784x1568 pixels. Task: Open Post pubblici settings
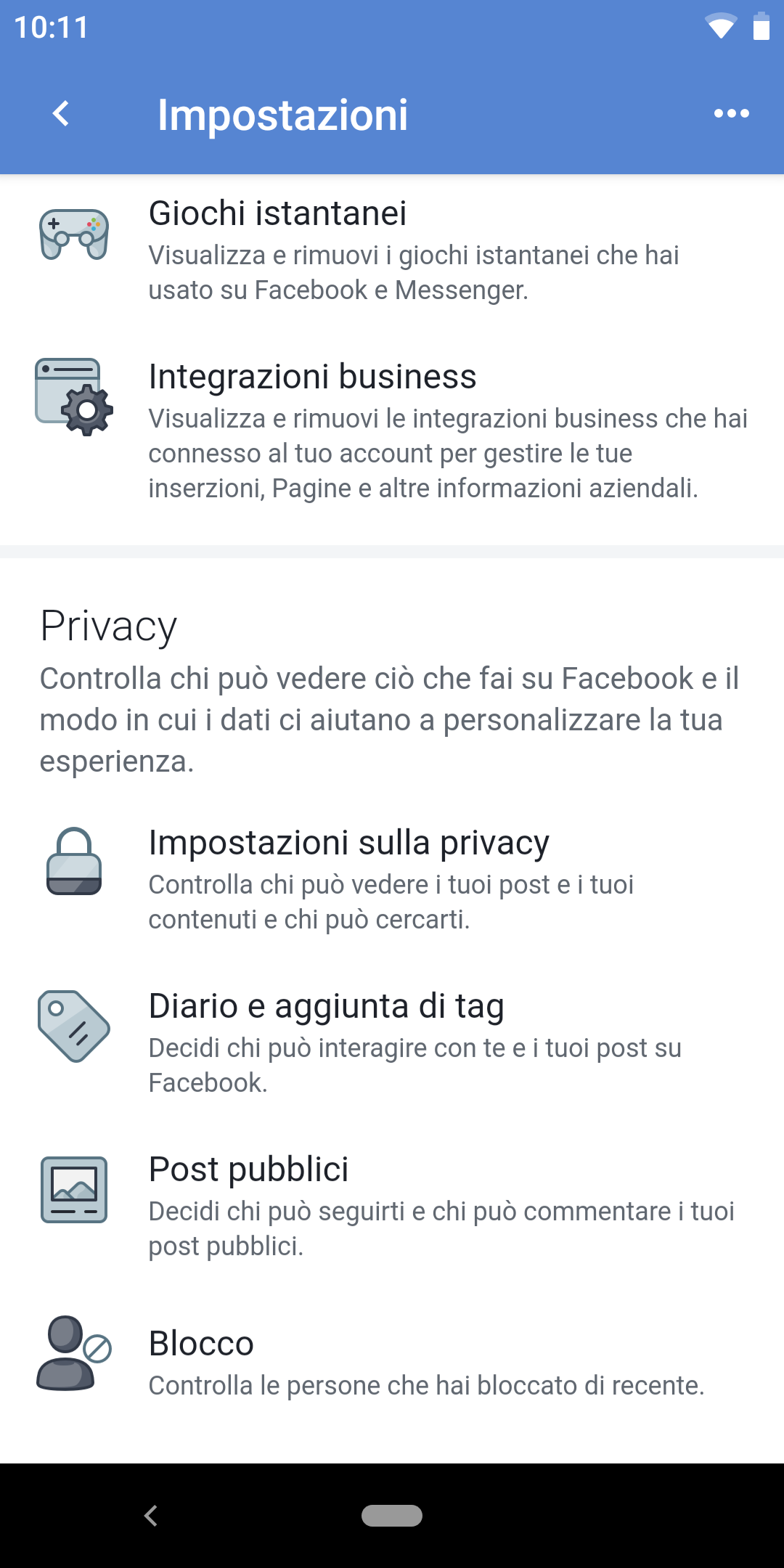[392, 1206]
